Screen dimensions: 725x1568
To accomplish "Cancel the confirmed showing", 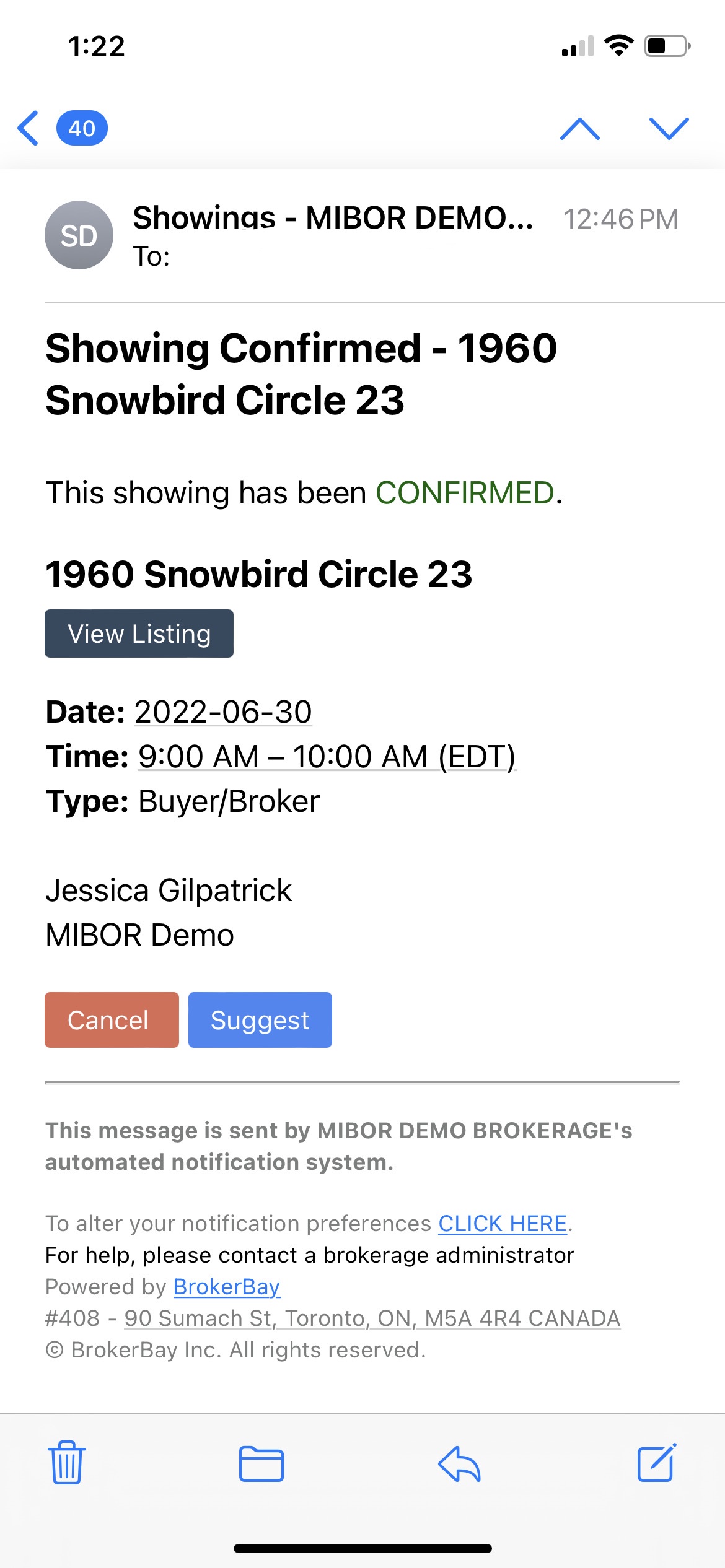I will (x=112, y=1020).
